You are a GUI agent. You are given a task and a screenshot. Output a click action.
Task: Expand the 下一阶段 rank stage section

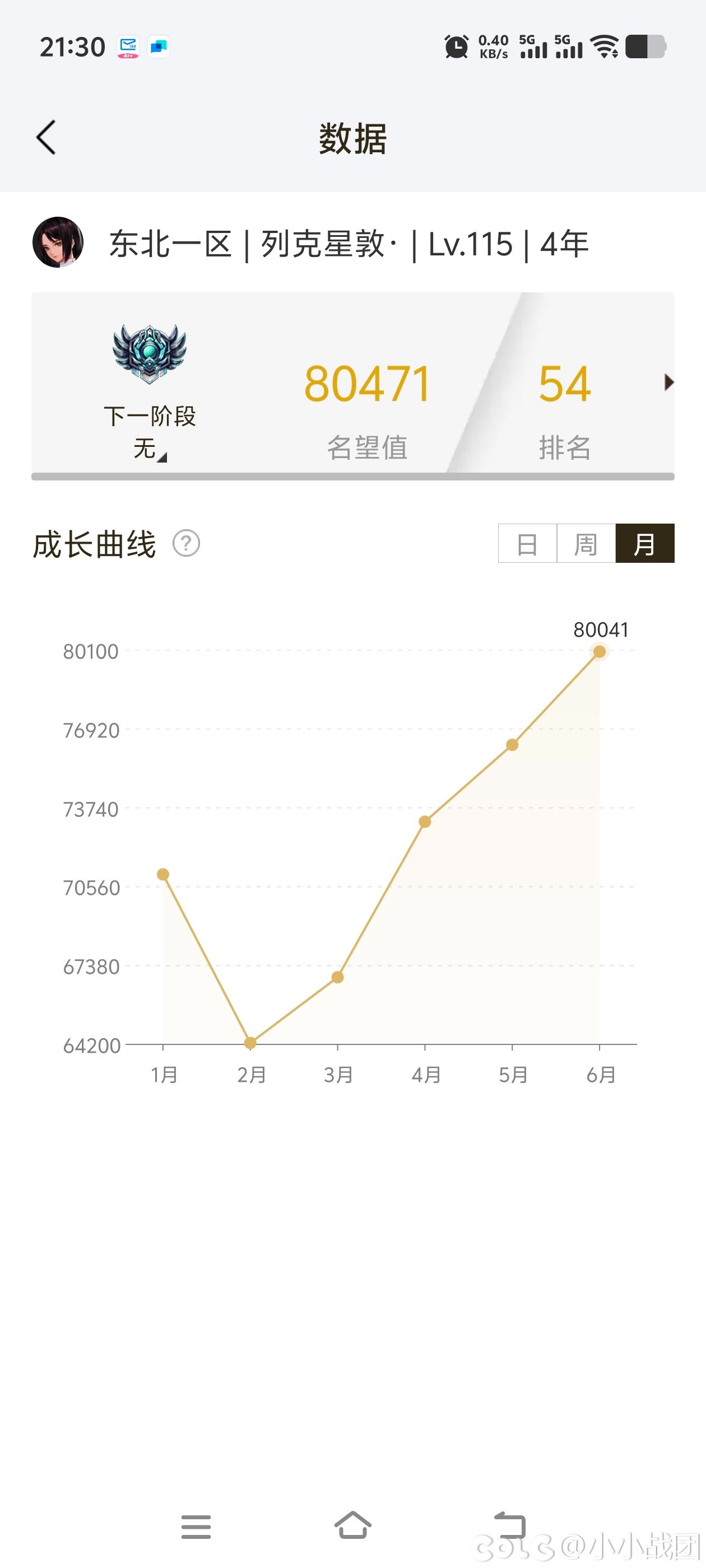click(x=150, y=432)
